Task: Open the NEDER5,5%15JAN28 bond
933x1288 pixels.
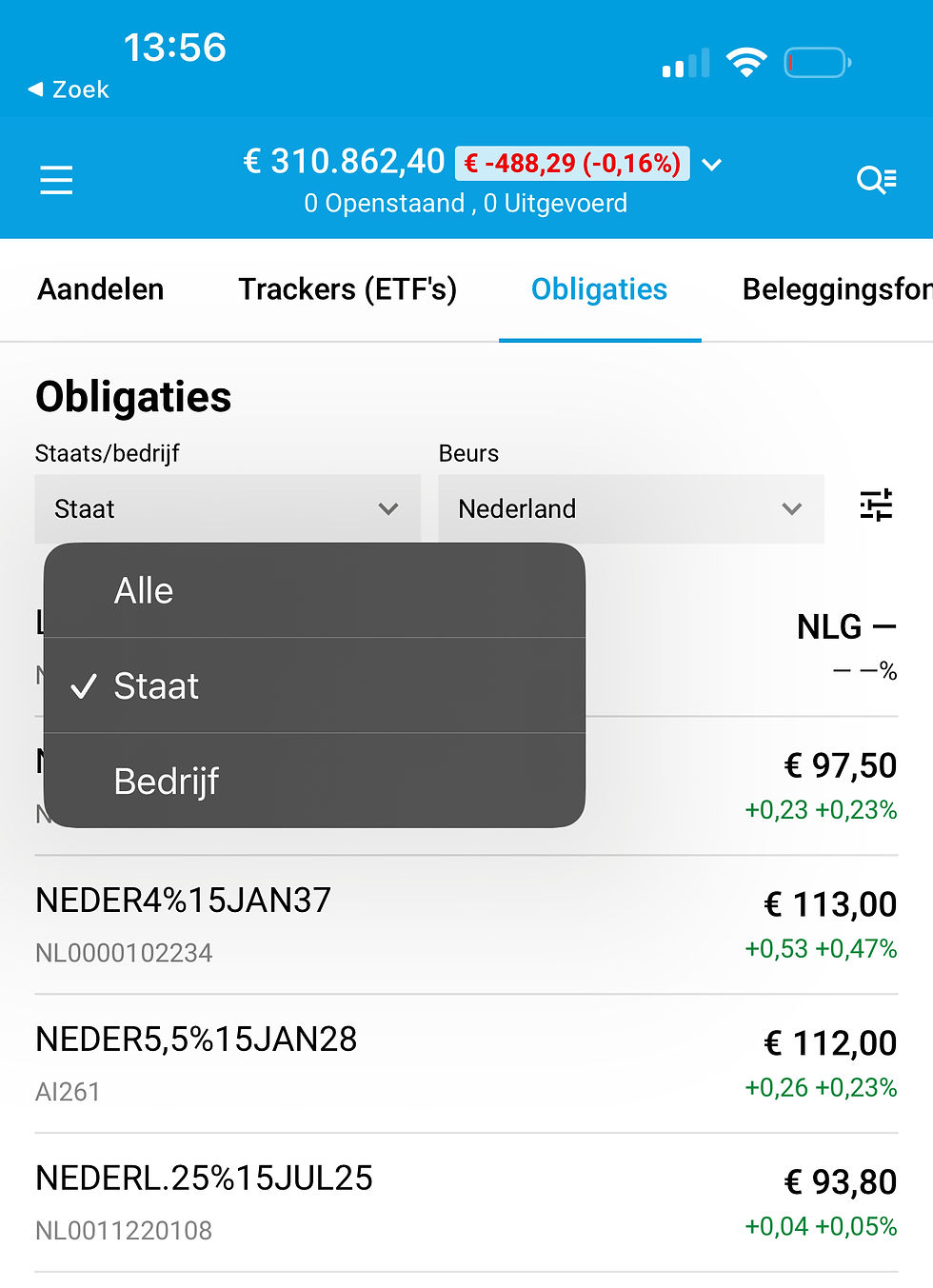Action: 466,1063
